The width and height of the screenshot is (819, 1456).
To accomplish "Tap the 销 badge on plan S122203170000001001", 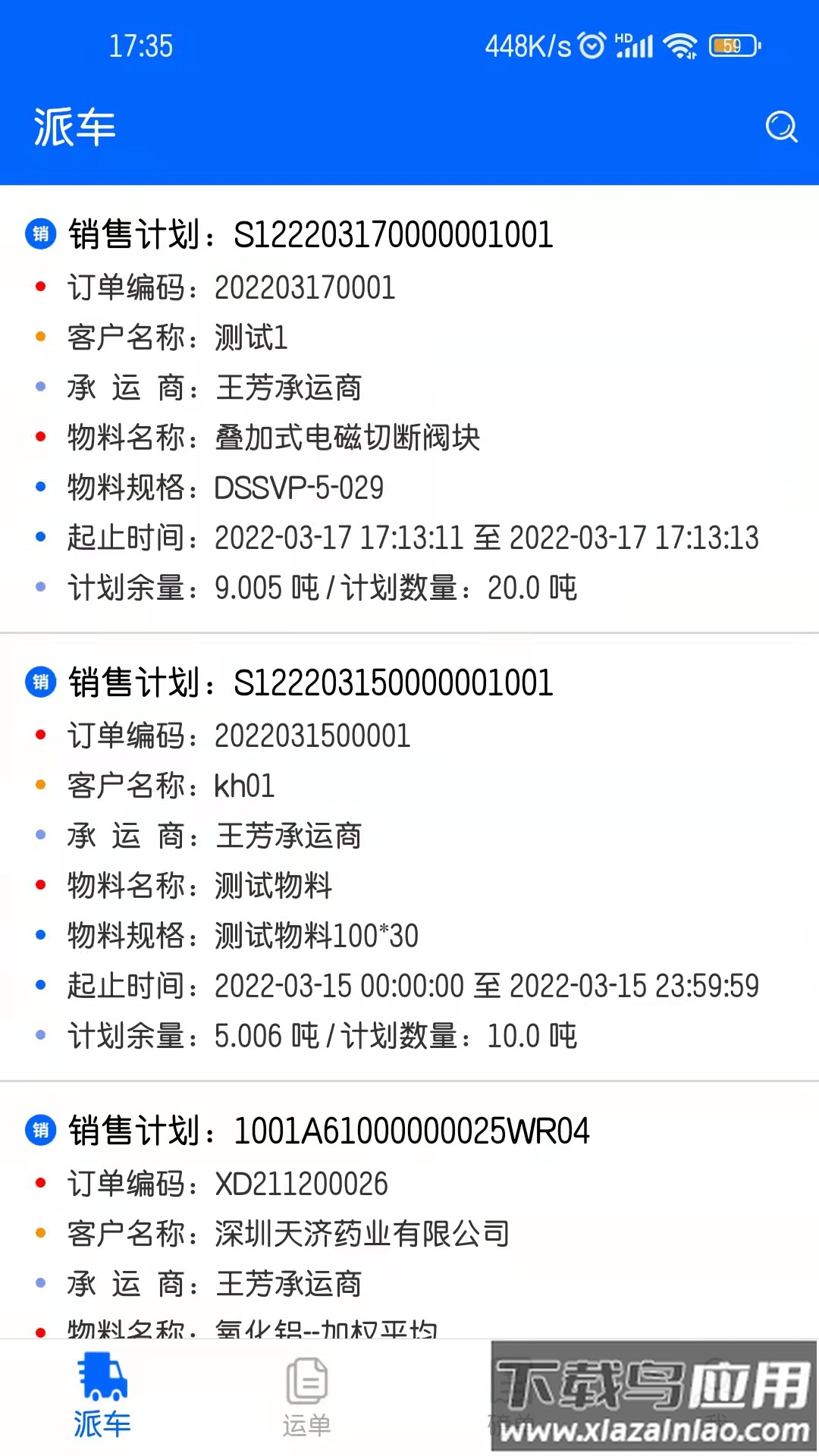I will coord(42,235).
